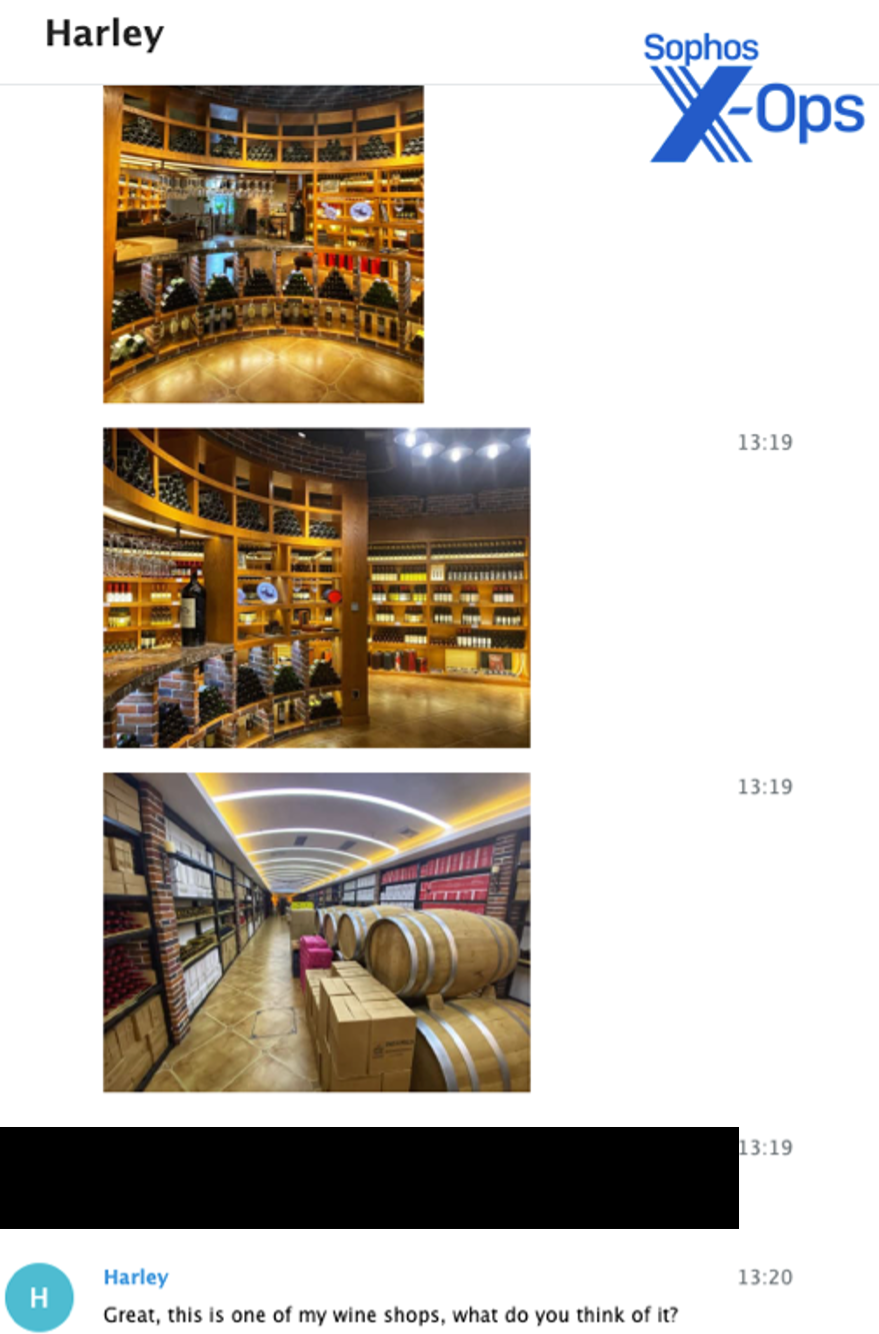This screenshot has width=879, height=1334.
Task: Click Harley's circular avatar icon
Action: [x=40, y=1297]
